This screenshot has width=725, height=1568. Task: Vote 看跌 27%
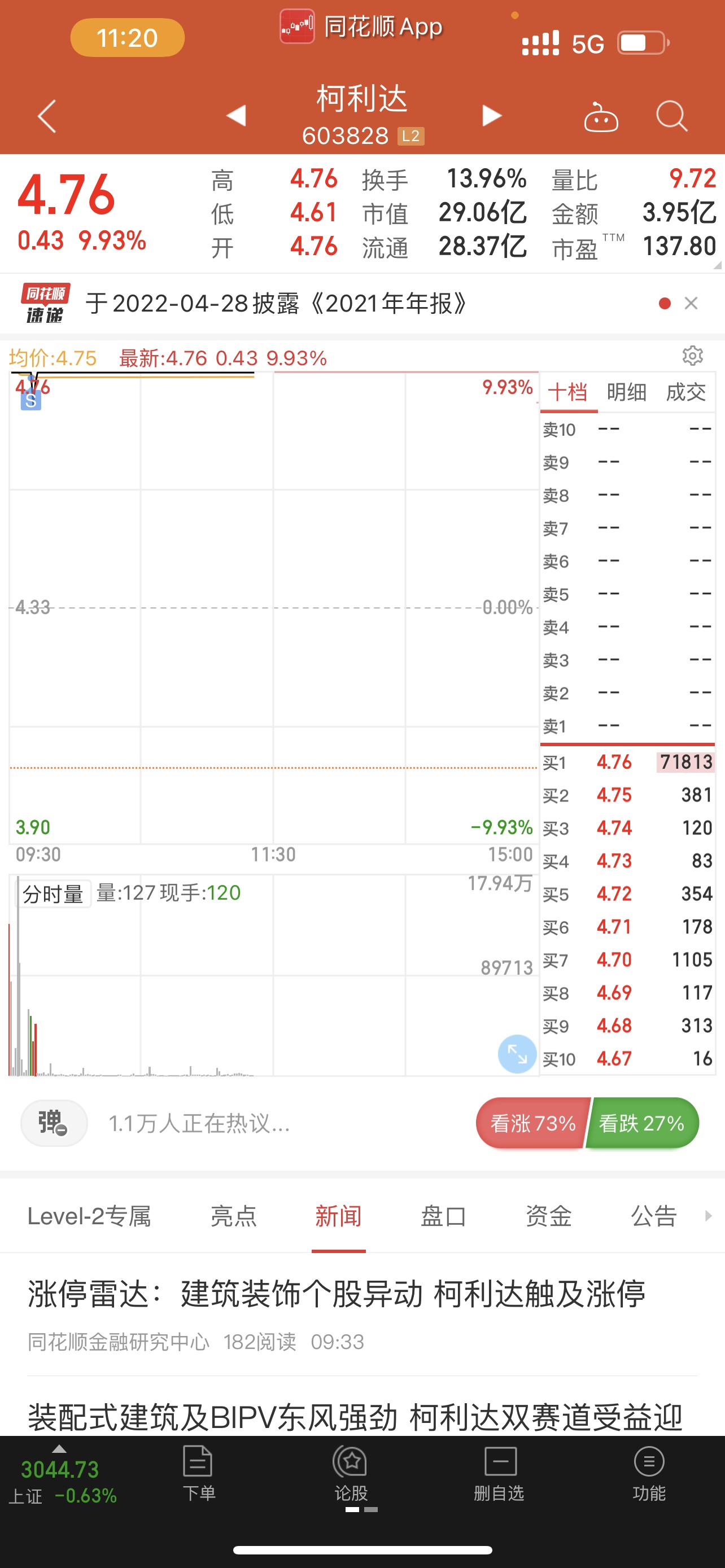pyautogui.click(x=642, y=1123)
